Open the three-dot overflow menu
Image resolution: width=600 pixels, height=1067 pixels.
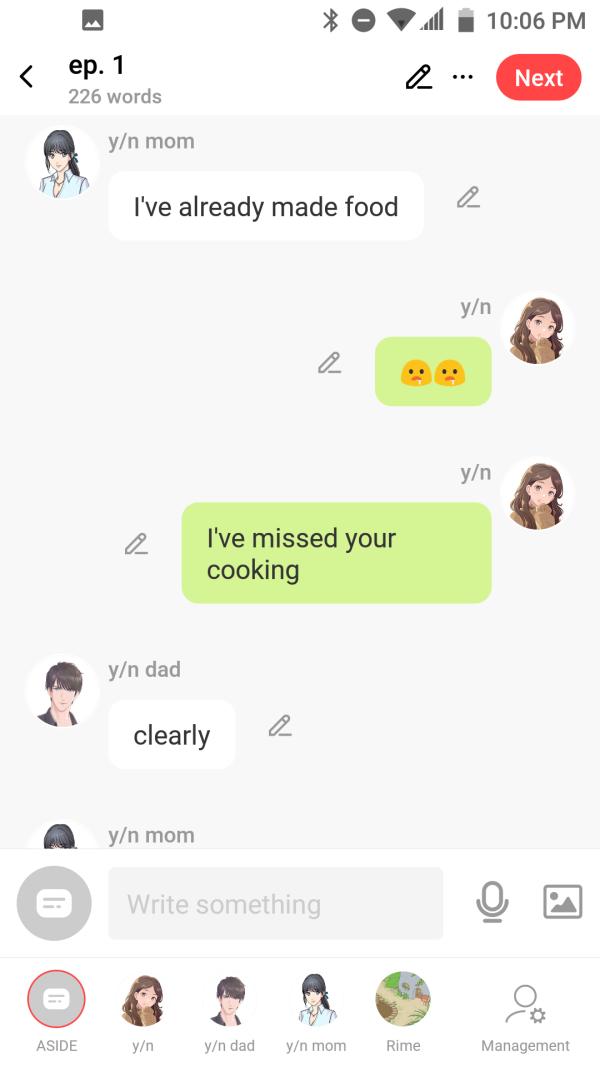coord(462,77)
